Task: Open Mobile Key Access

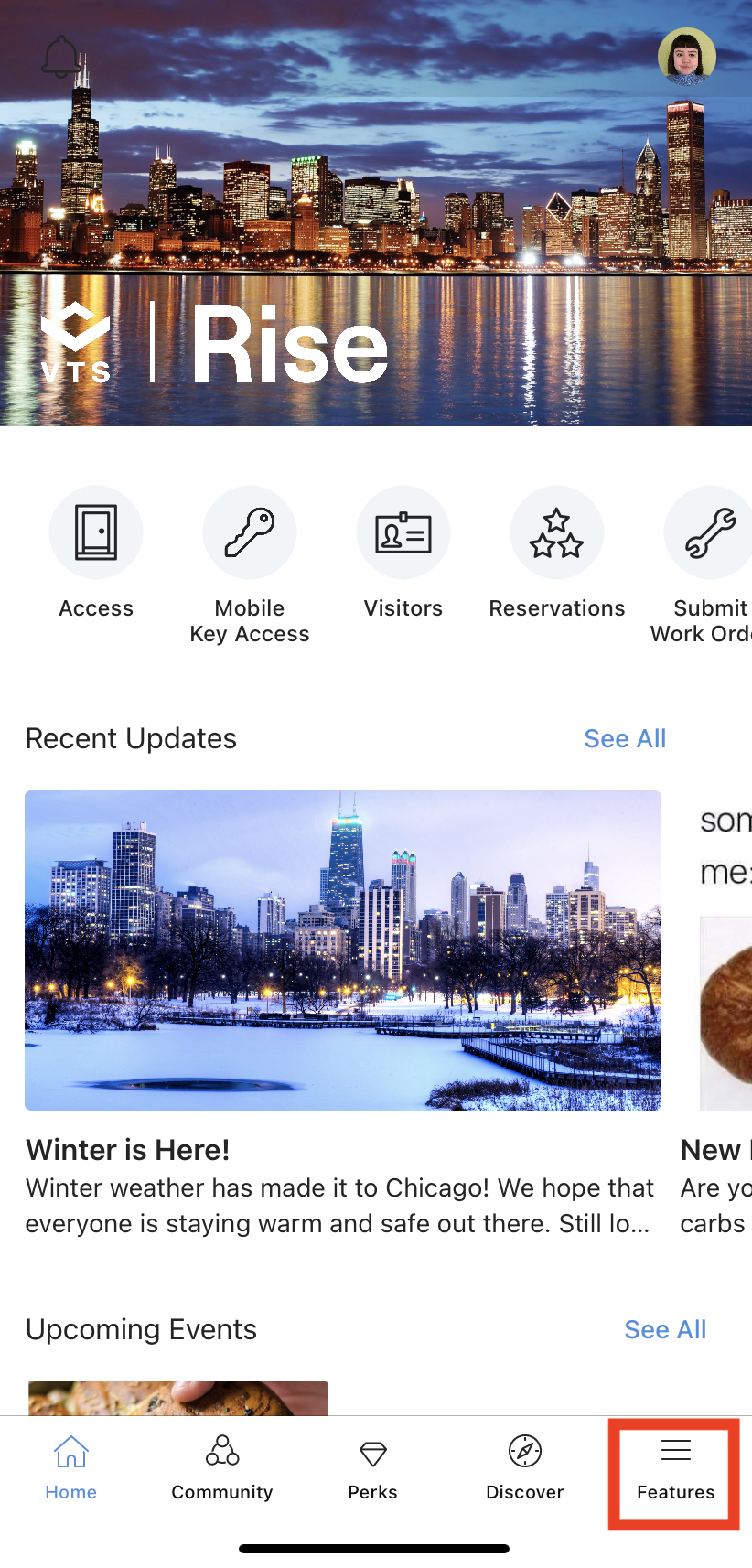Action: (250, 533)
